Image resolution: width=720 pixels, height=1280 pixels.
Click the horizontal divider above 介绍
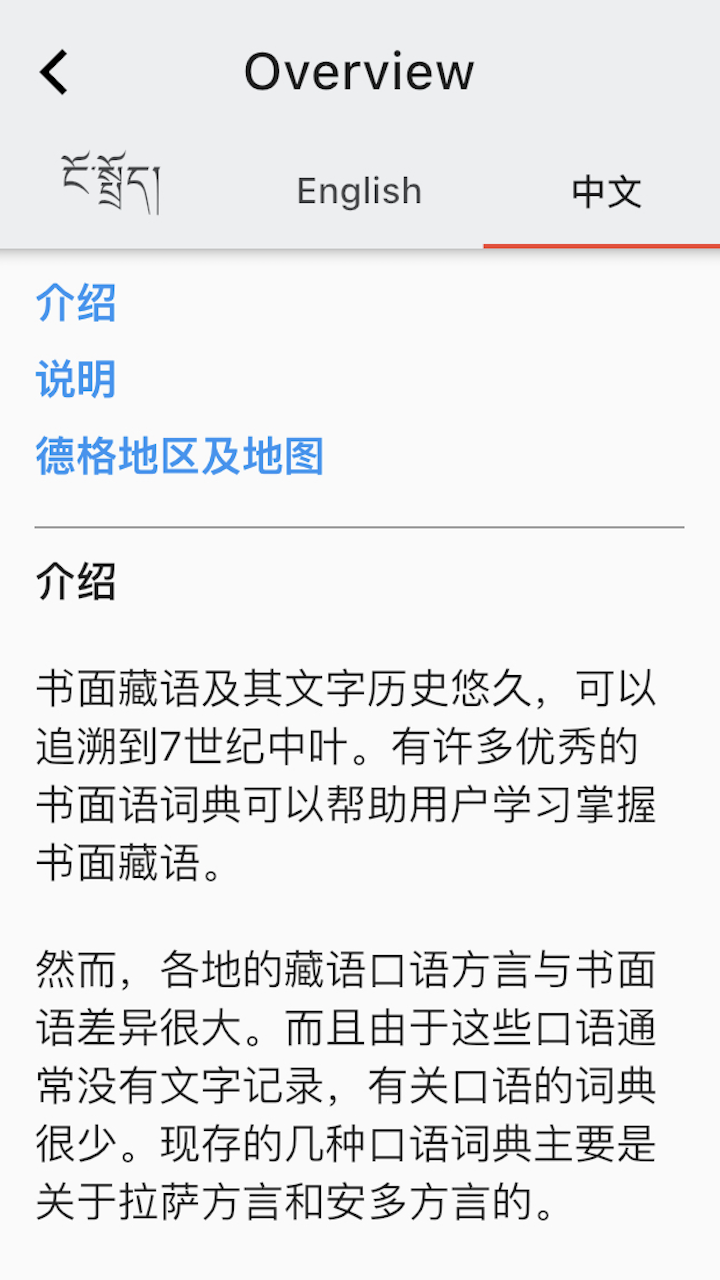tap(360, 524)
